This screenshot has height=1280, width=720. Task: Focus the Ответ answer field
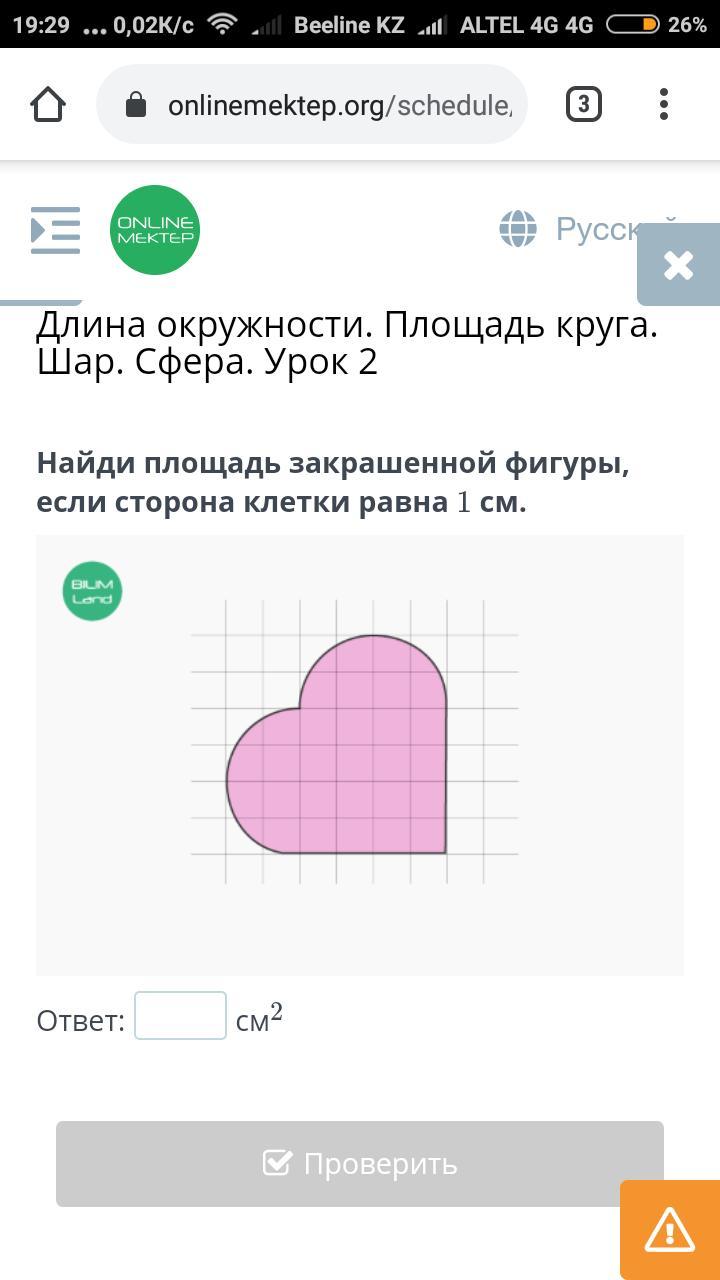(x=181, y=1016)
